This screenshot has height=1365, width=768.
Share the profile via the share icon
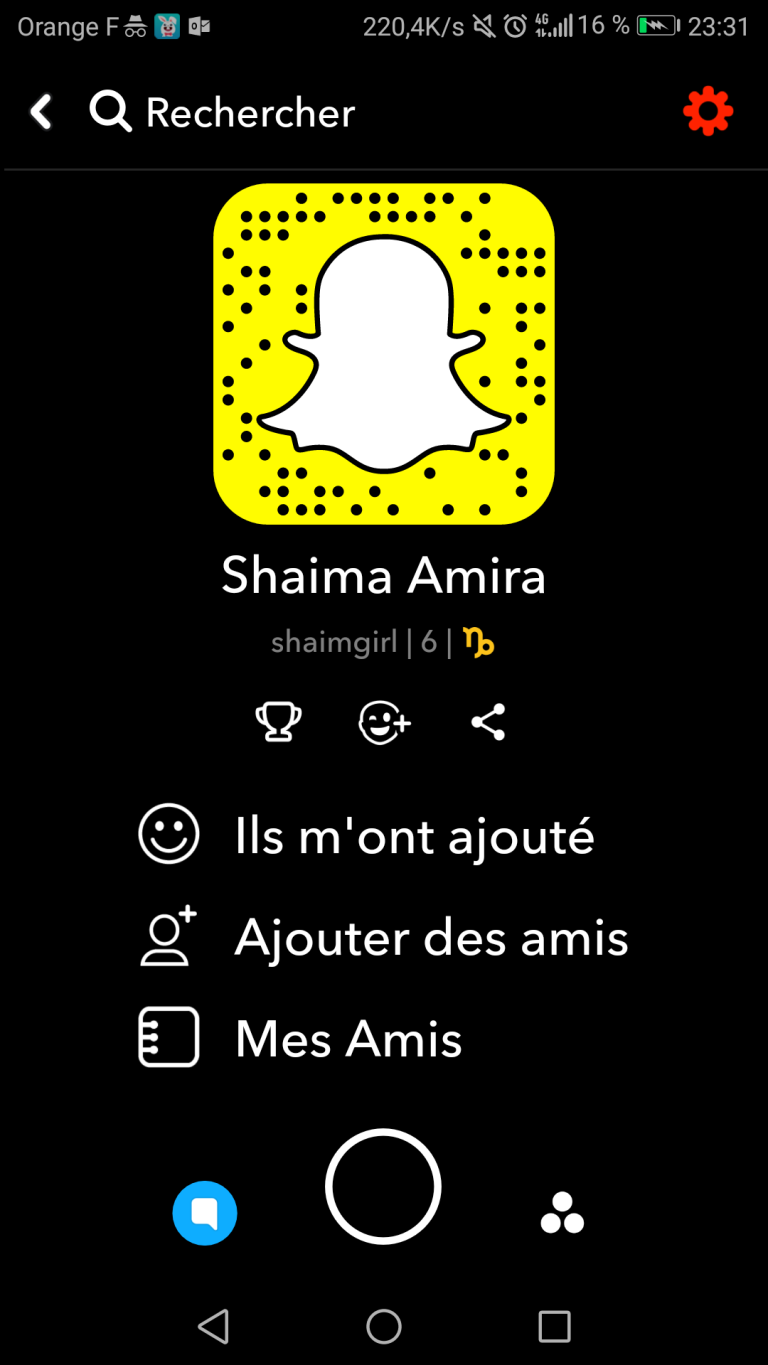(488, 722)
